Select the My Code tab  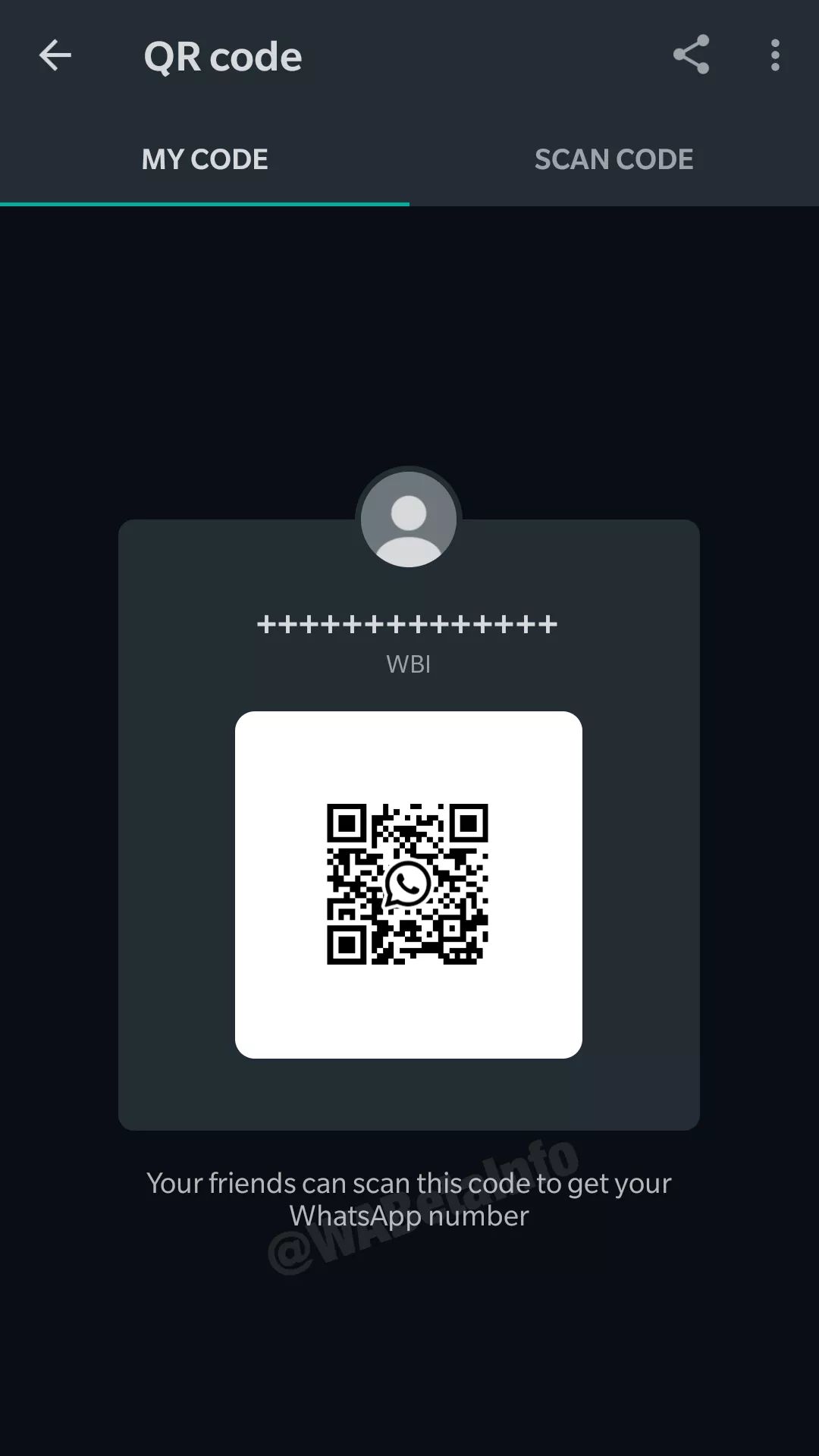tap(205, 159)
